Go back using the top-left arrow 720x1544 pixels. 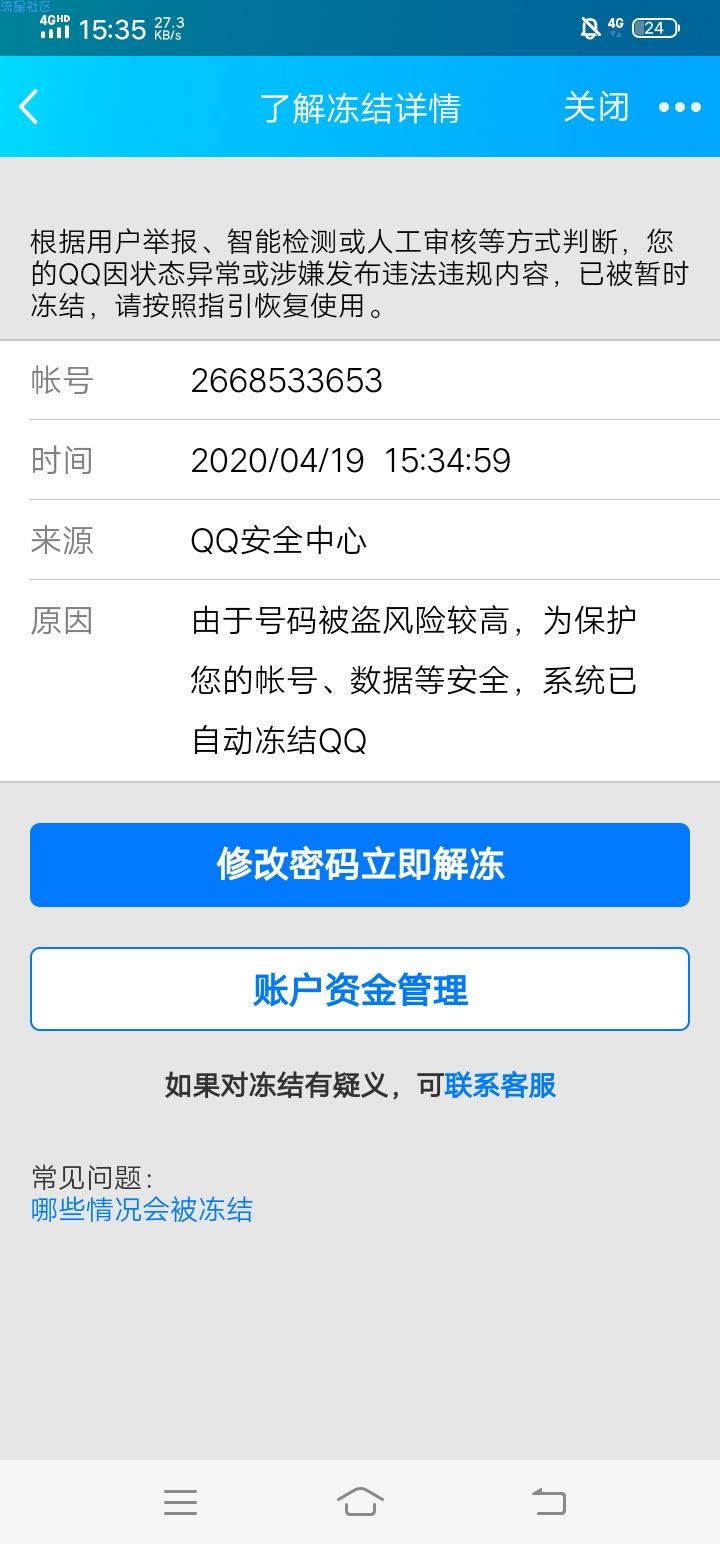coord(29,107)
